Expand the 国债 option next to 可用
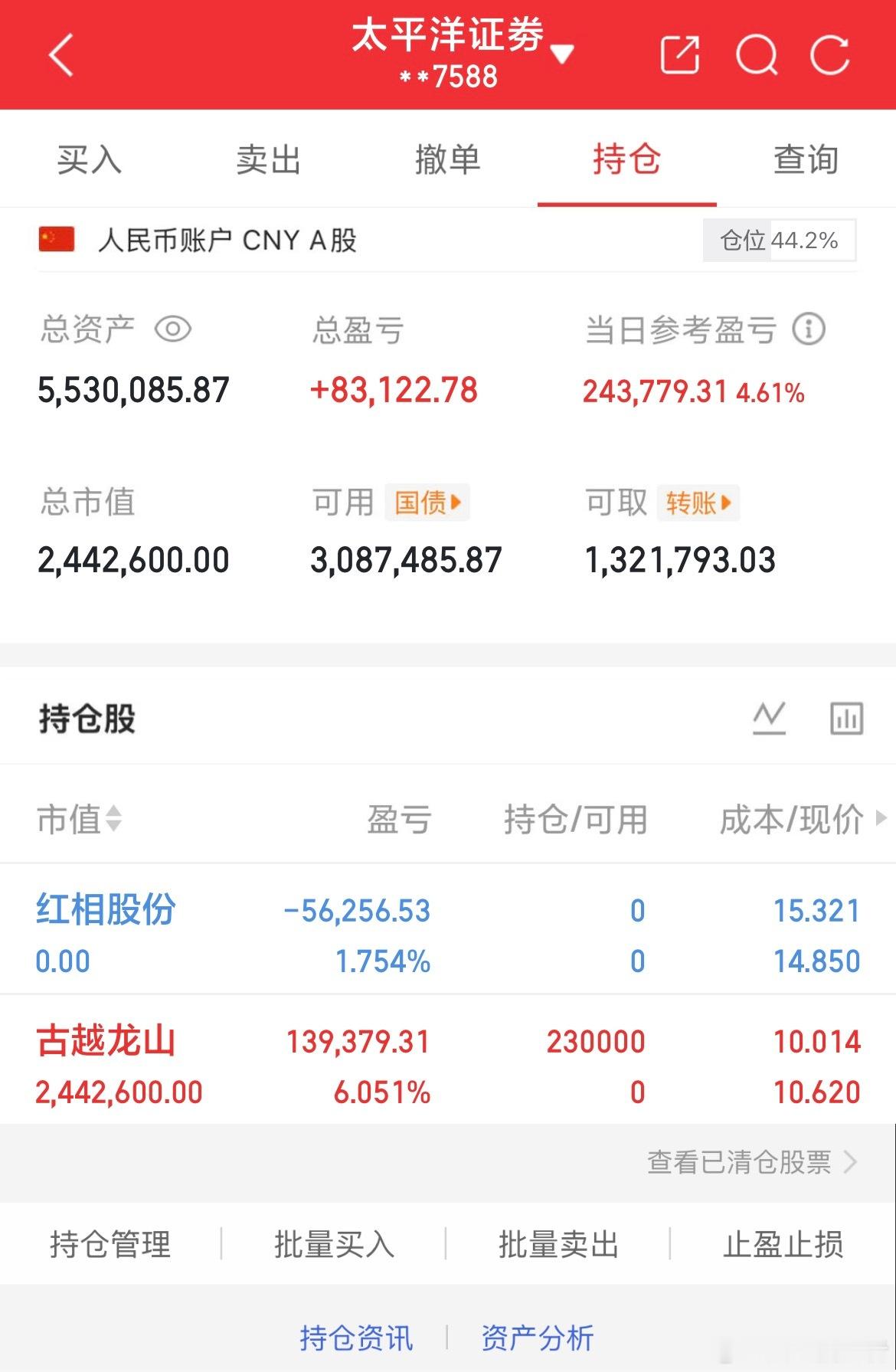Viewport: 896px width, 1372px height. point(426,503)
